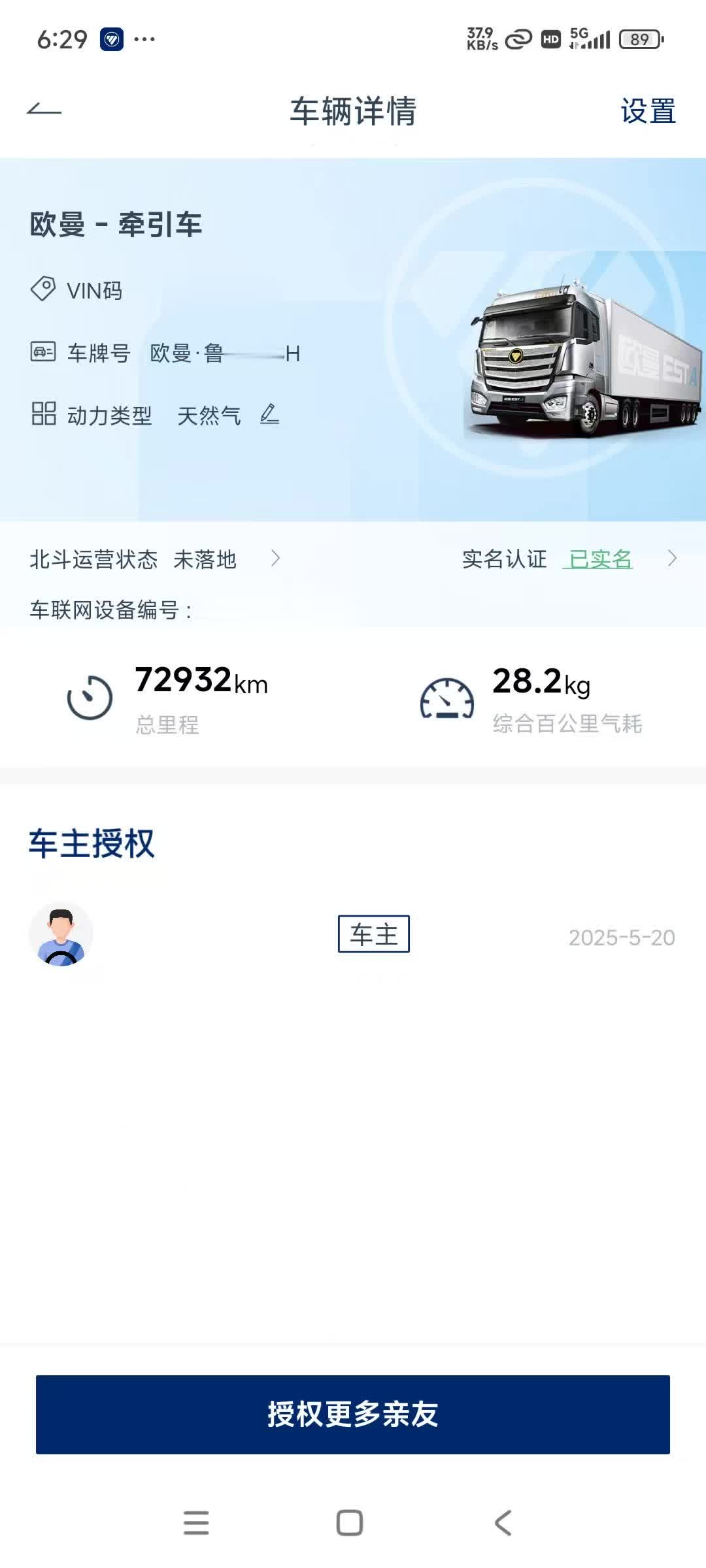706x1568 pixels.
Task: Open 设置 in the top bar
Action: (647, 111)
